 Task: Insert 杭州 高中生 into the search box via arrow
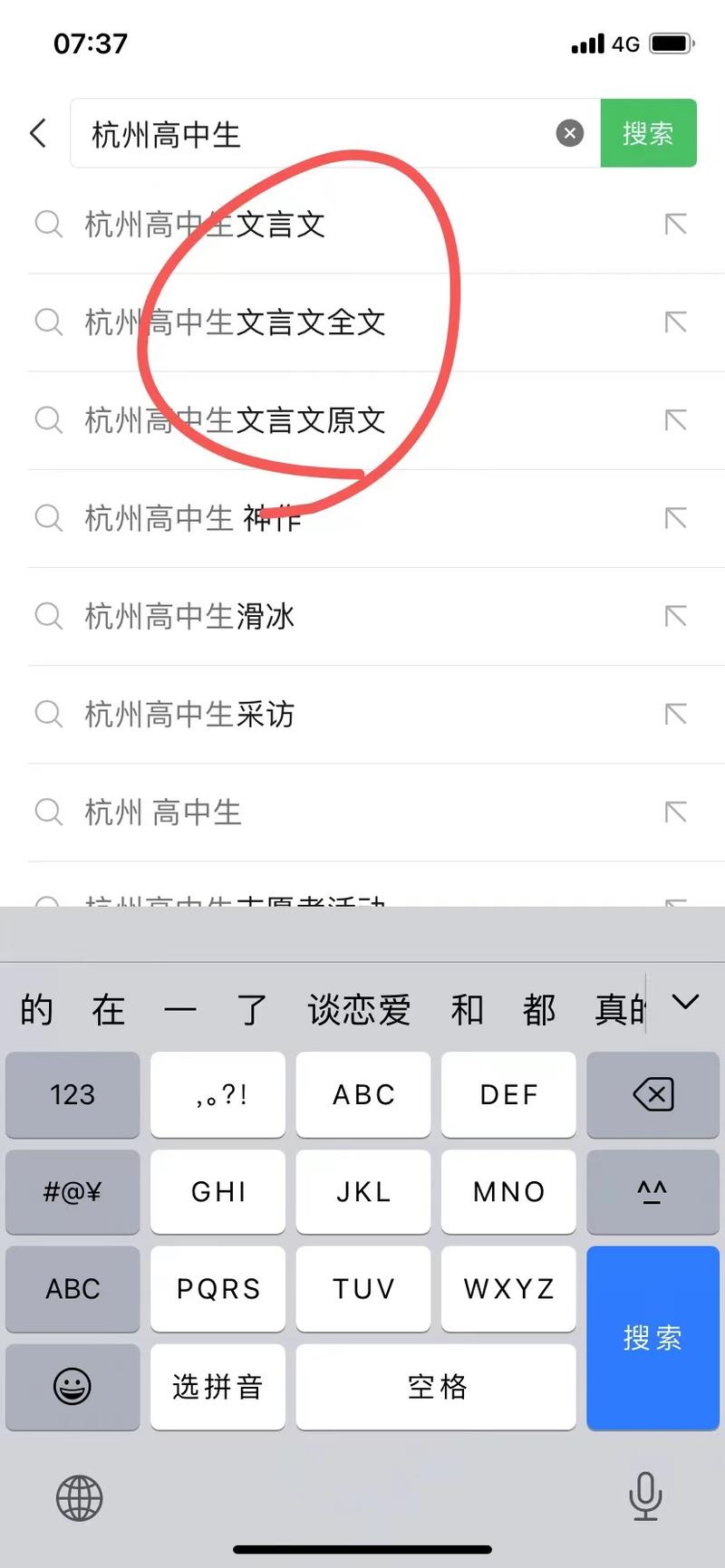click(675, 813)
